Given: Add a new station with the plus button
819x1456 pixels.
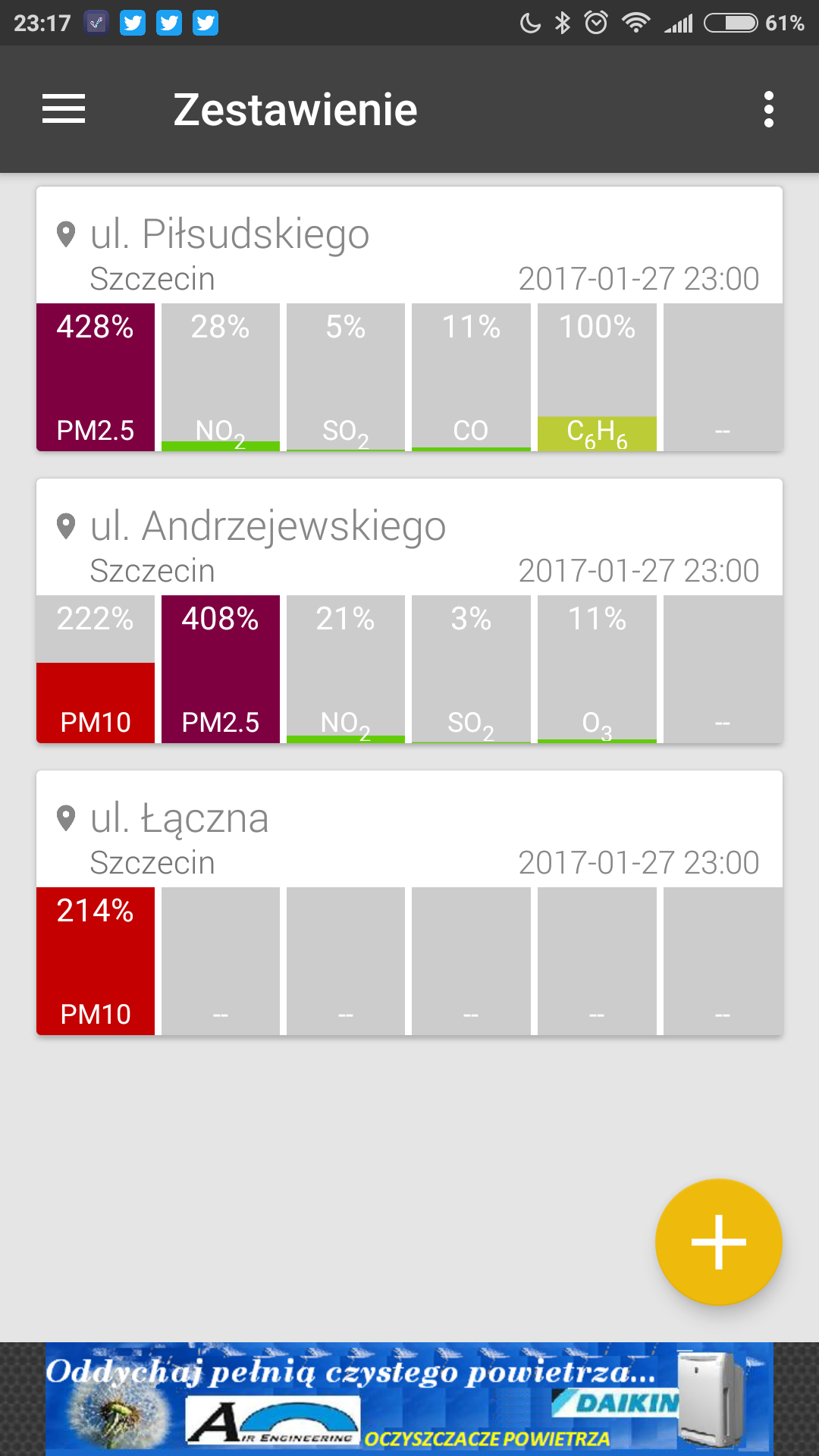Looking at the screenshot, I should [718, 1242].
